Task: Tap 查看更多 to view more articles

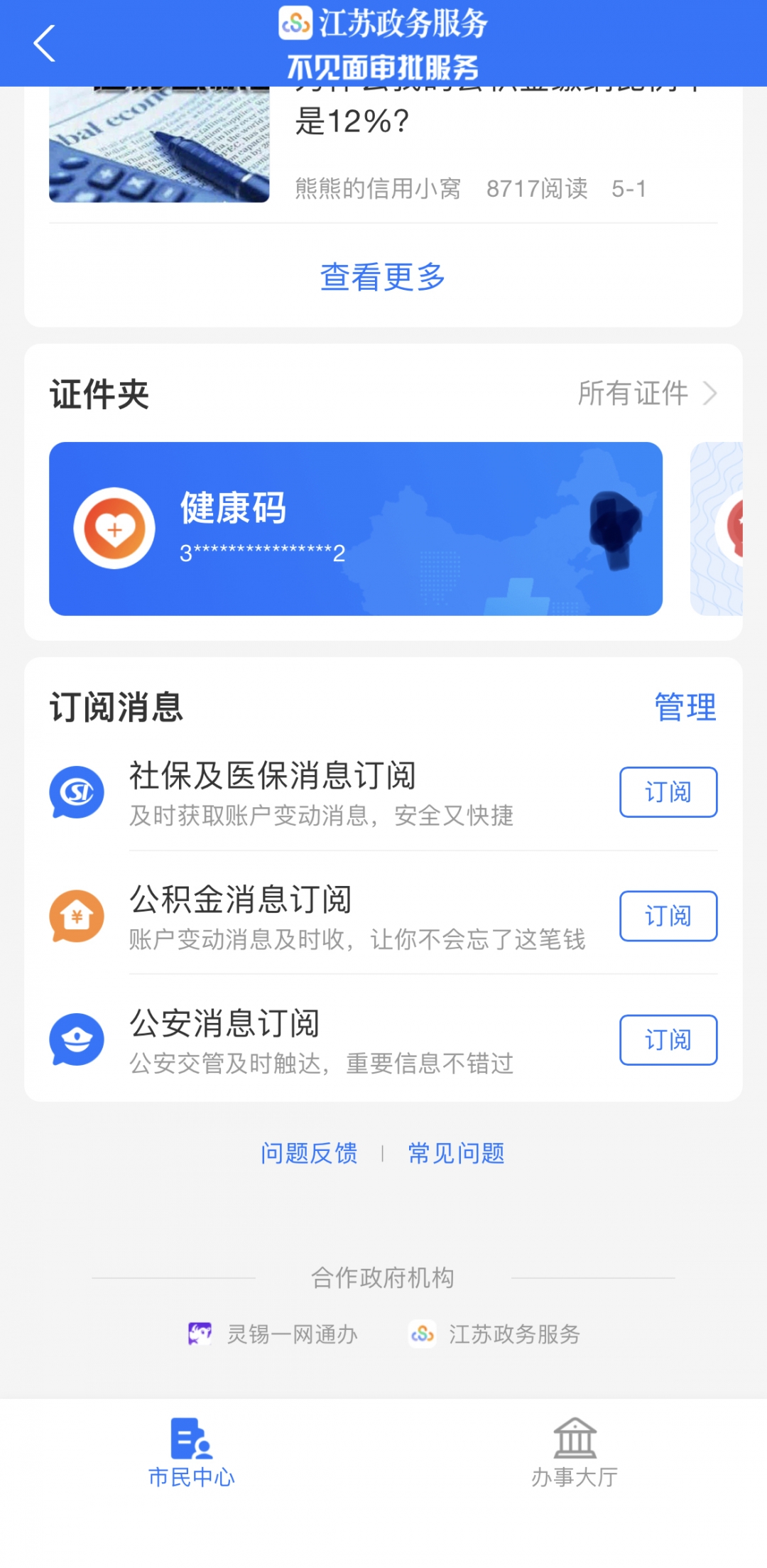Action: pyautogui.click(x=383, y=276)
